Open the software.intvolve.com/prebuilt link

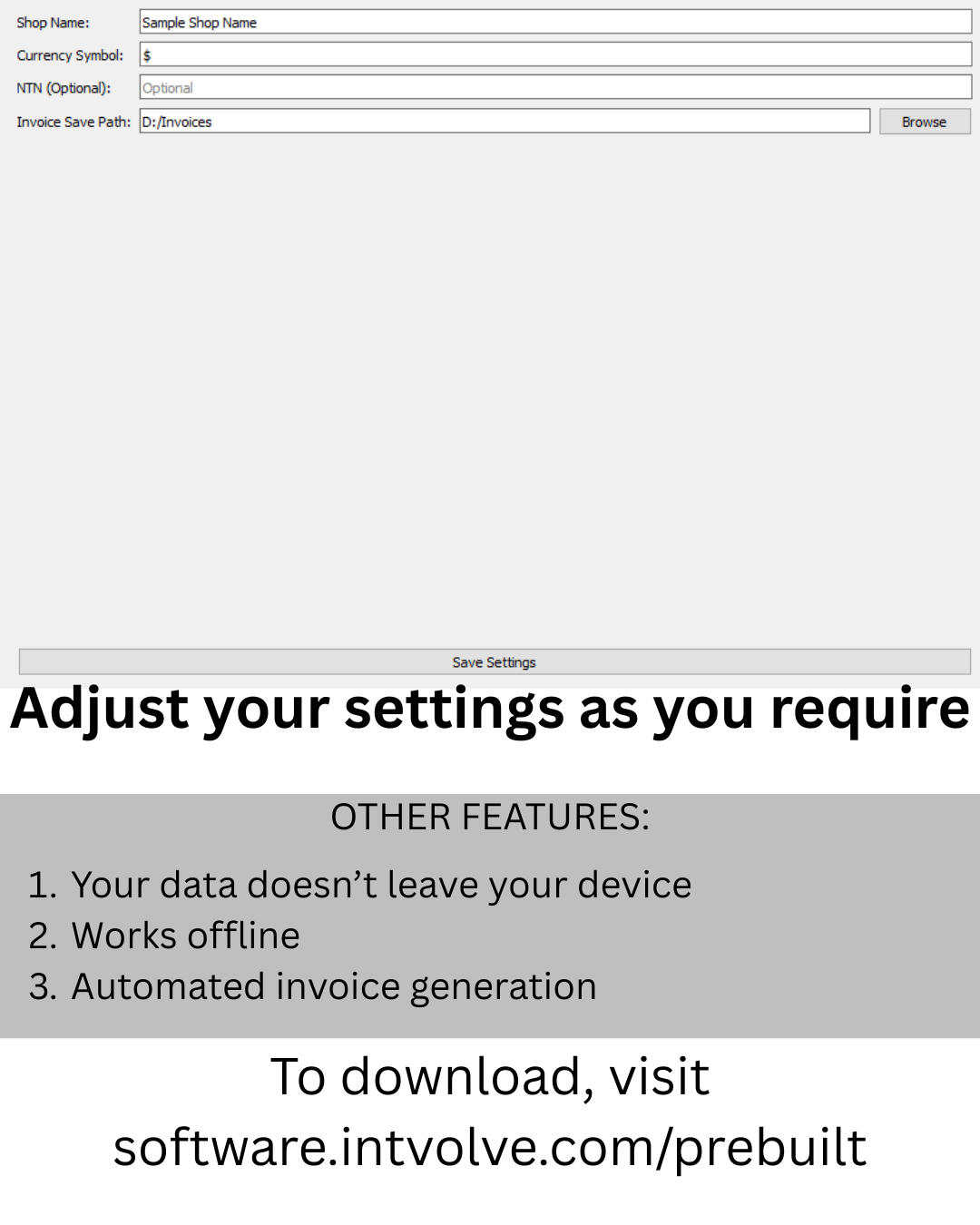490,1148
